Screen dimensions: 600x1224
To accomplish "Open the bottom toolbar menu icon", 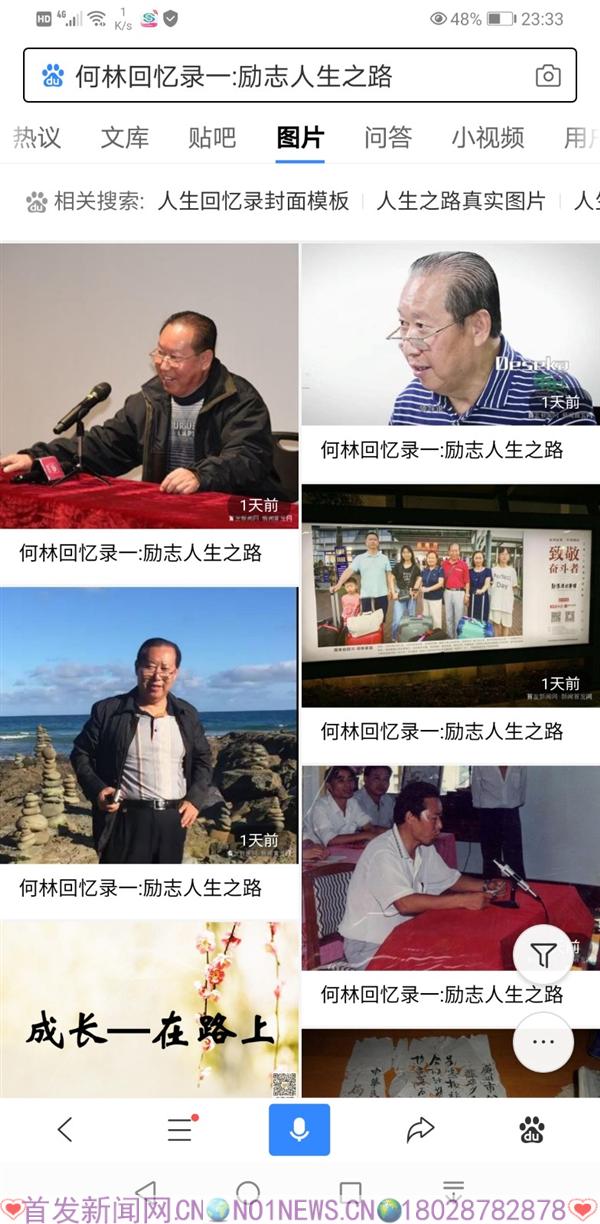I will (180, 1130).
